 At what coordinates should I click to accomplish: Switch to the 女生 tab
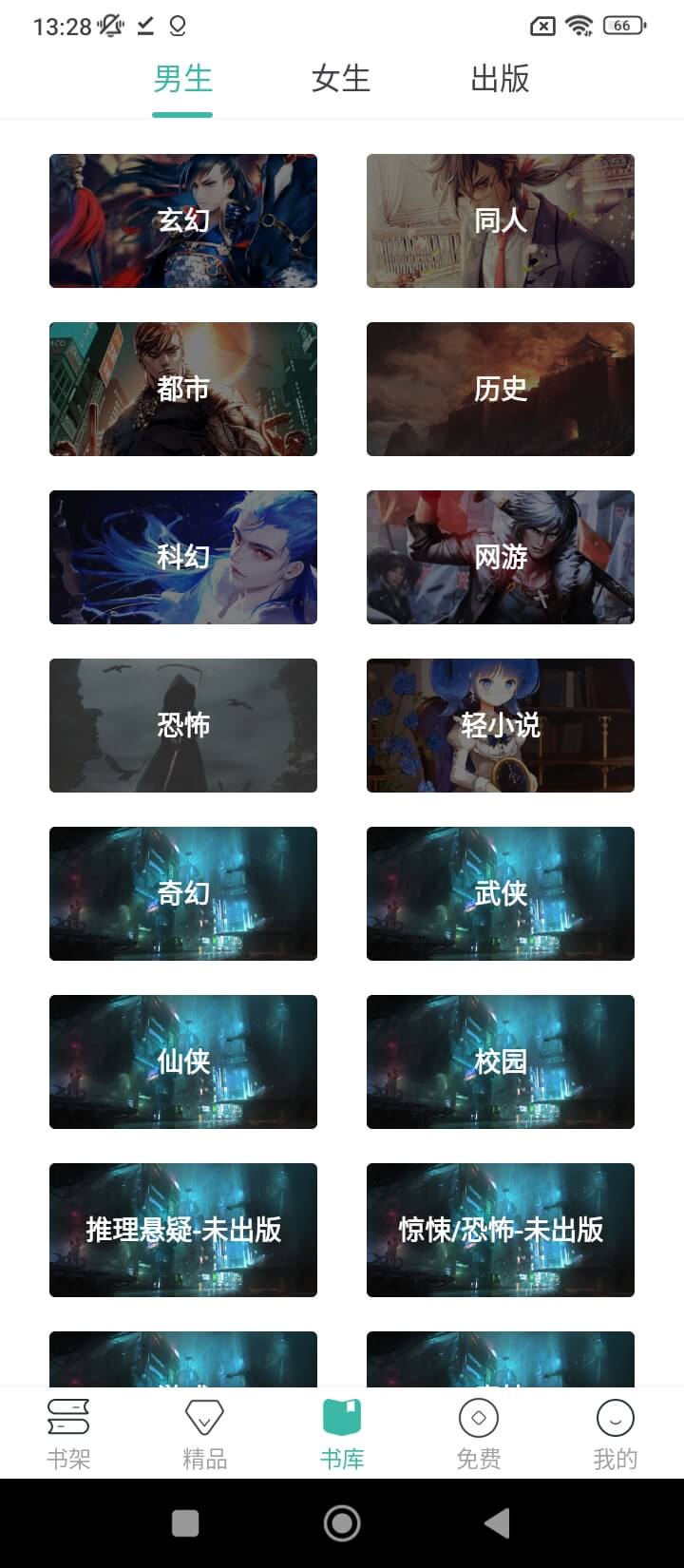340,79
